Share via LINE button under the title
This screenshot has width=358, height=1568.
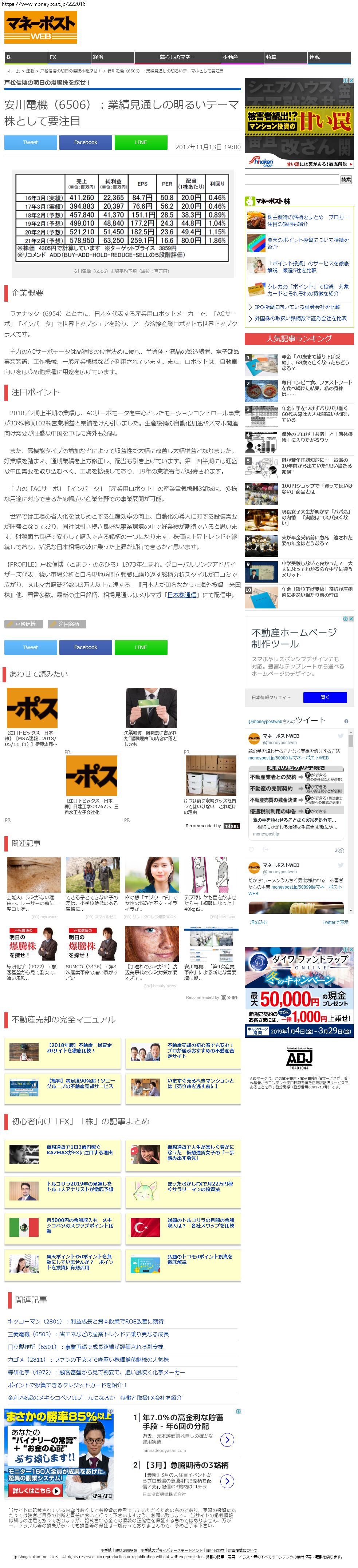[x=141, y=142]
